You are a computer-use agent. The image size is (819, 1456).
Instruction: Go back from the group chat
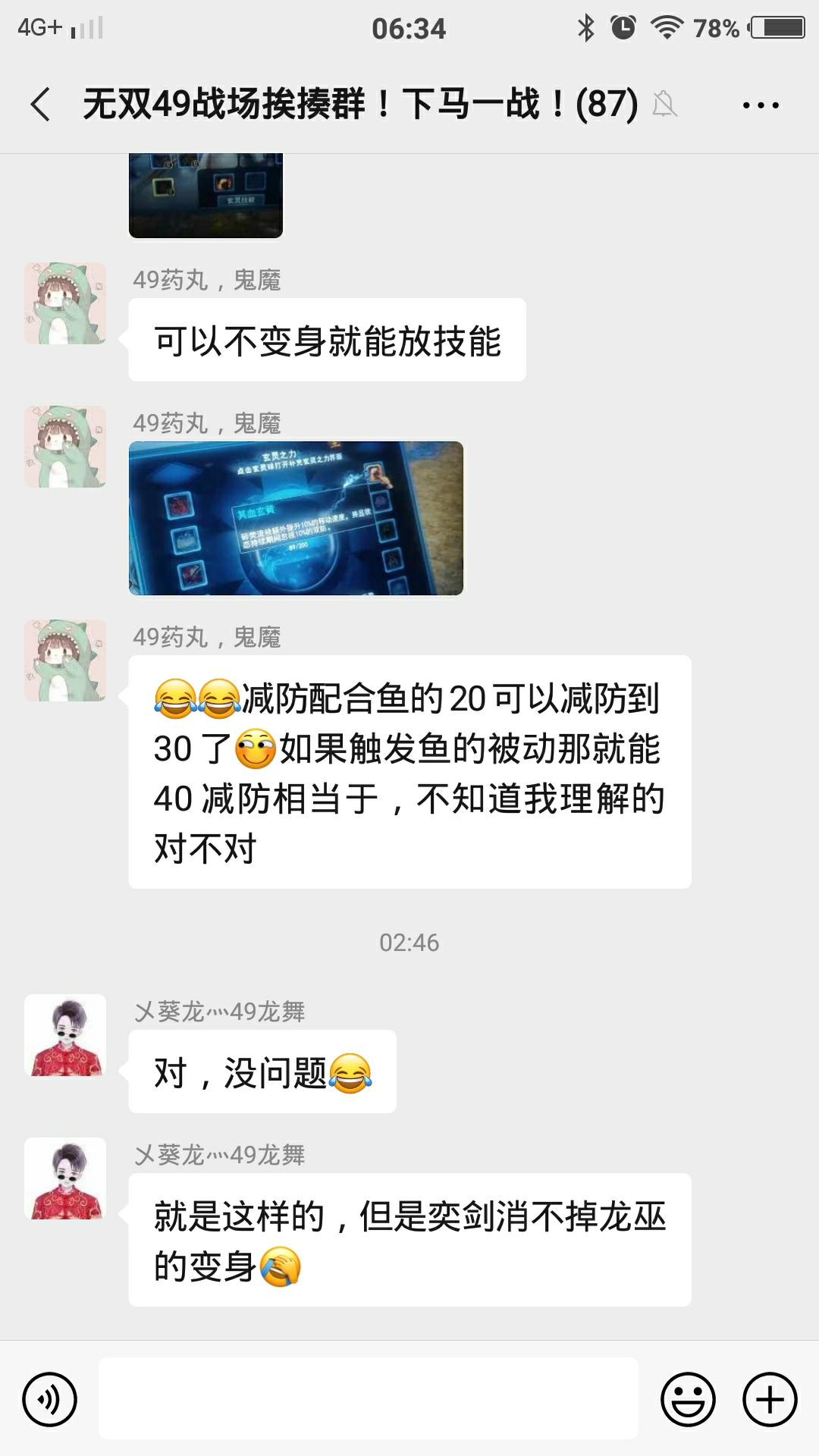pyautogui.click(x=41, y=104)
